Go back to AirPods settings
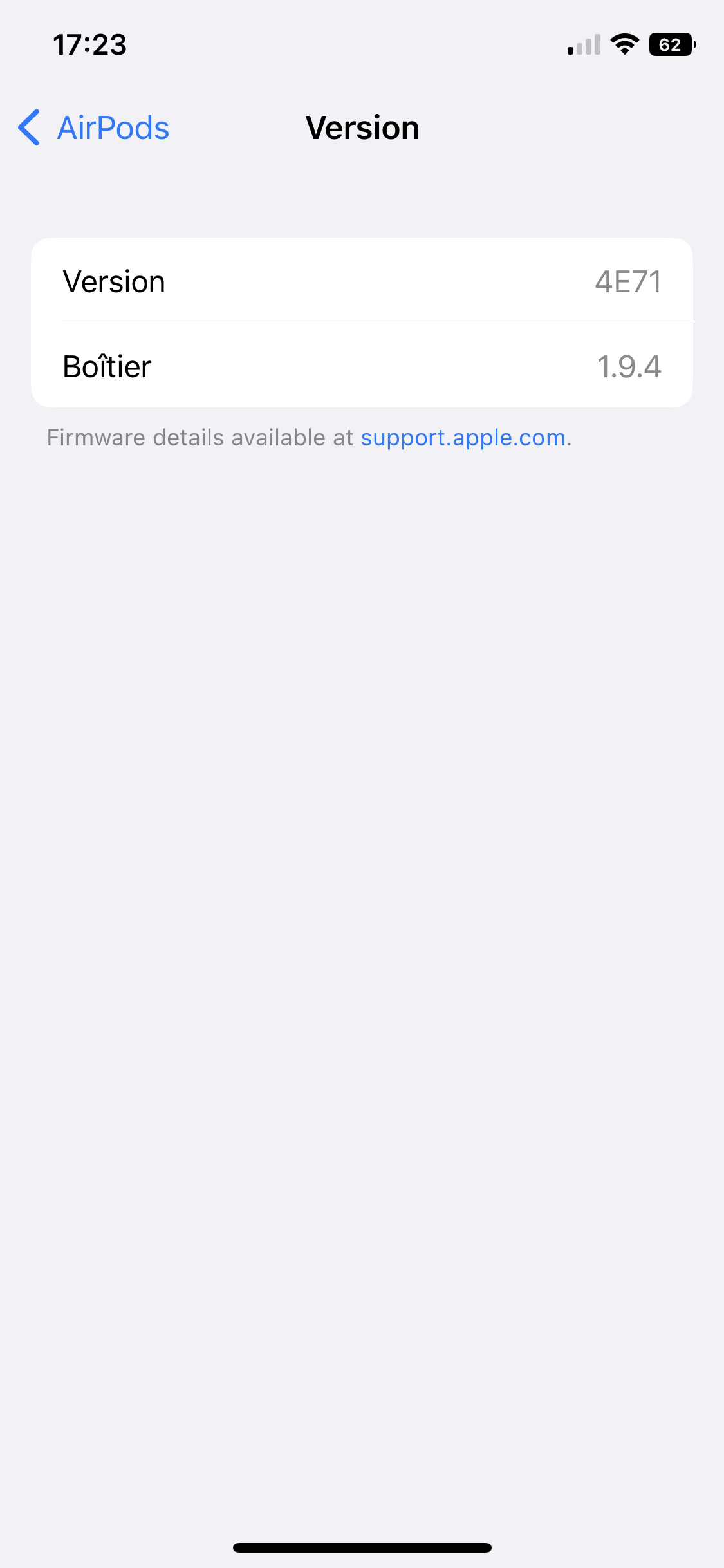Viewport: 724px width, 1568px height. [x=94, y=127]
